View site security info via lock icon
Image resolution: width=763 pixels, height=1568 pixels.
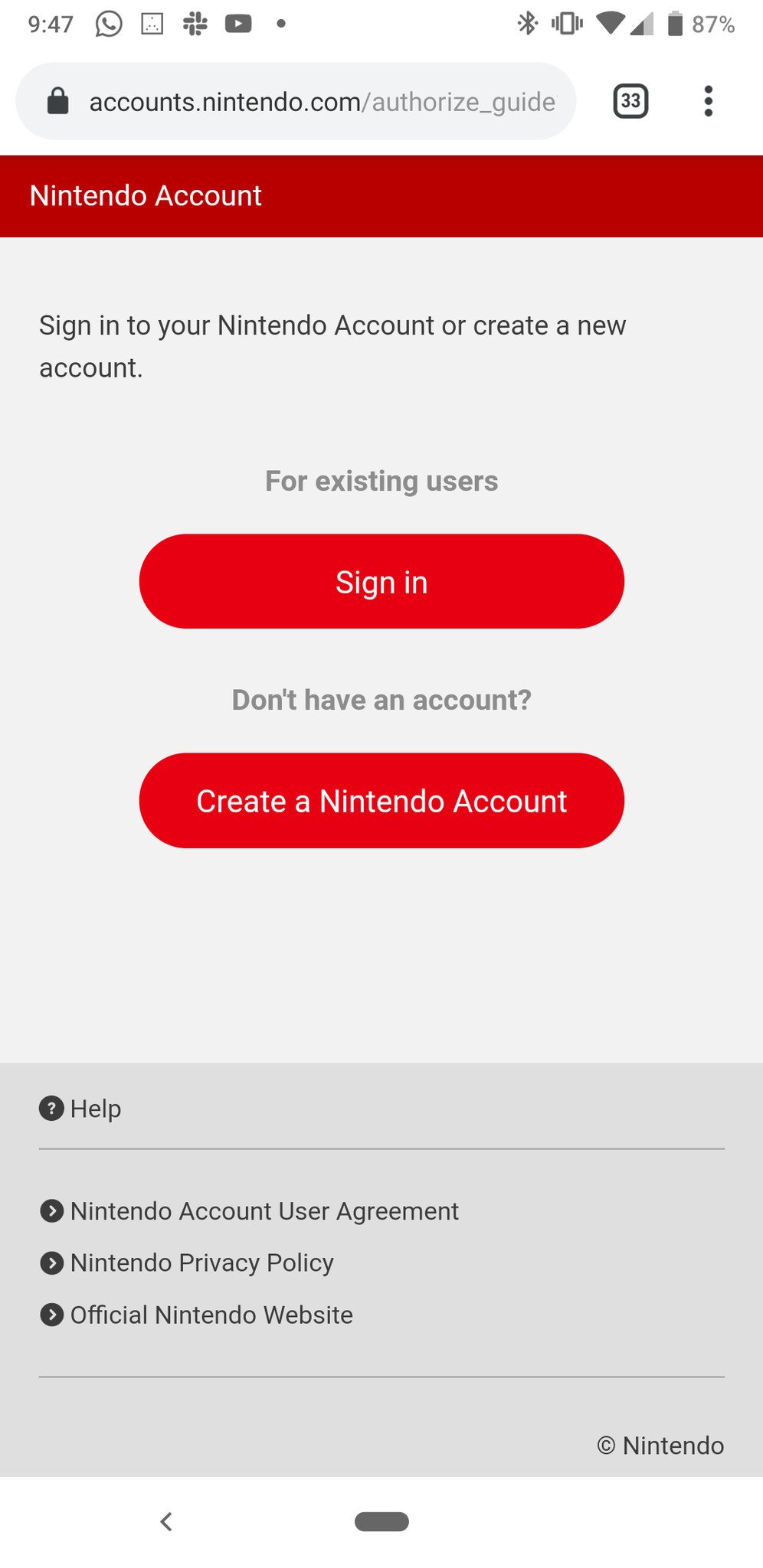point(58,101)
